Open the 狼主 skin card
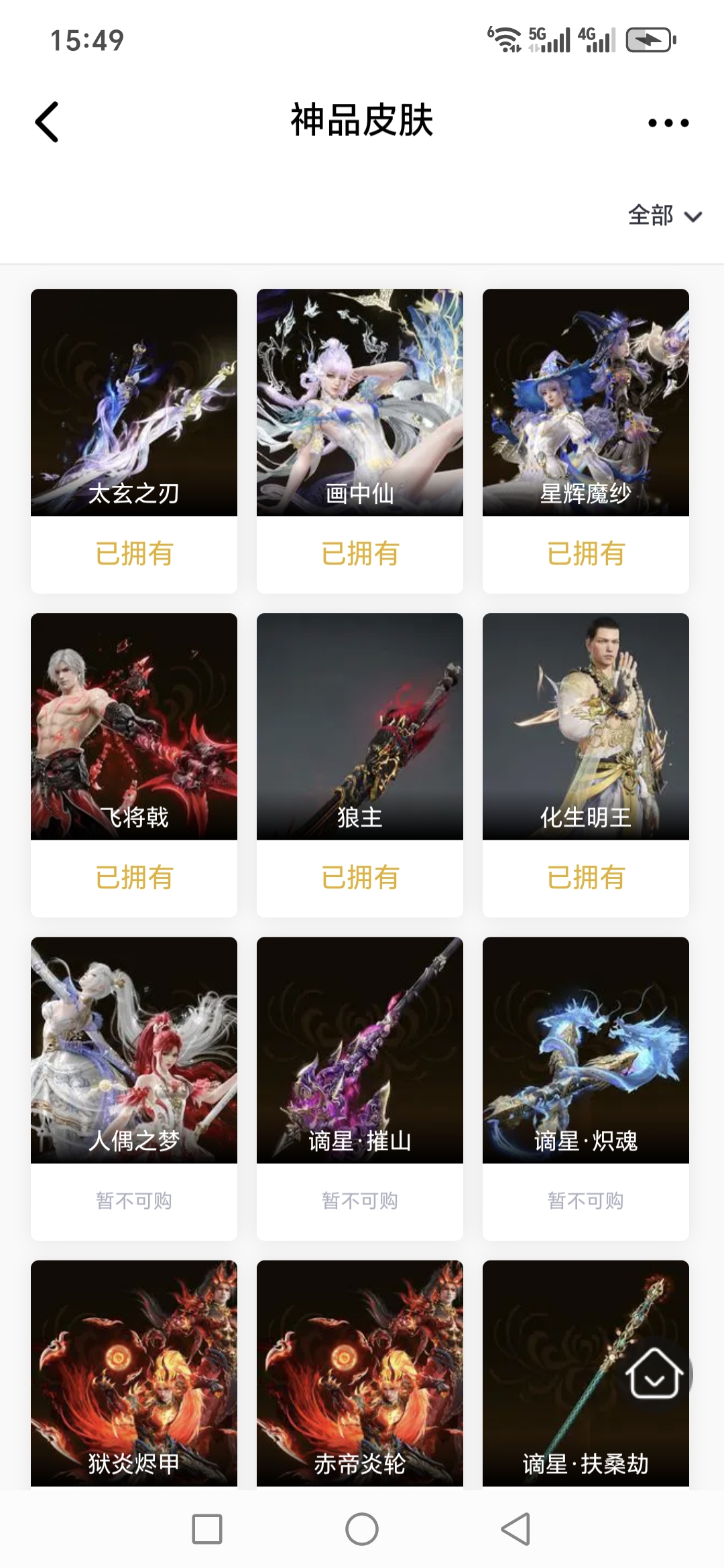 tap(360, 726)
